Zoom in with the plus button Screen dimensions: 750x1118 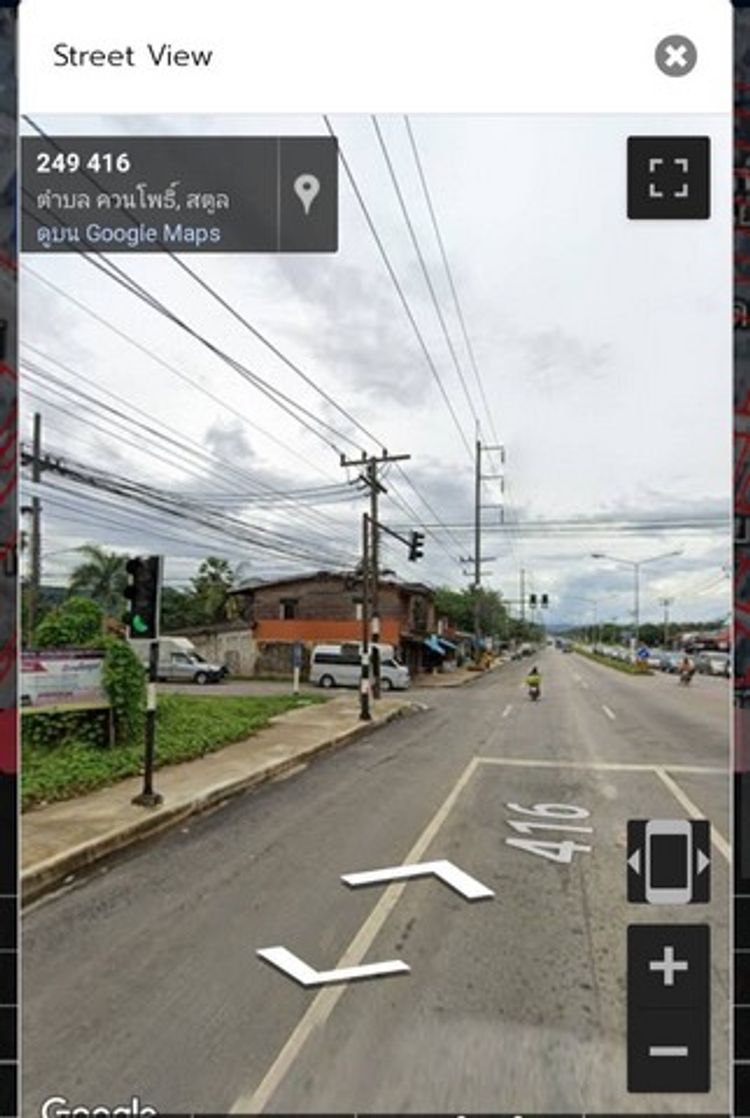(x=668, y=966)
